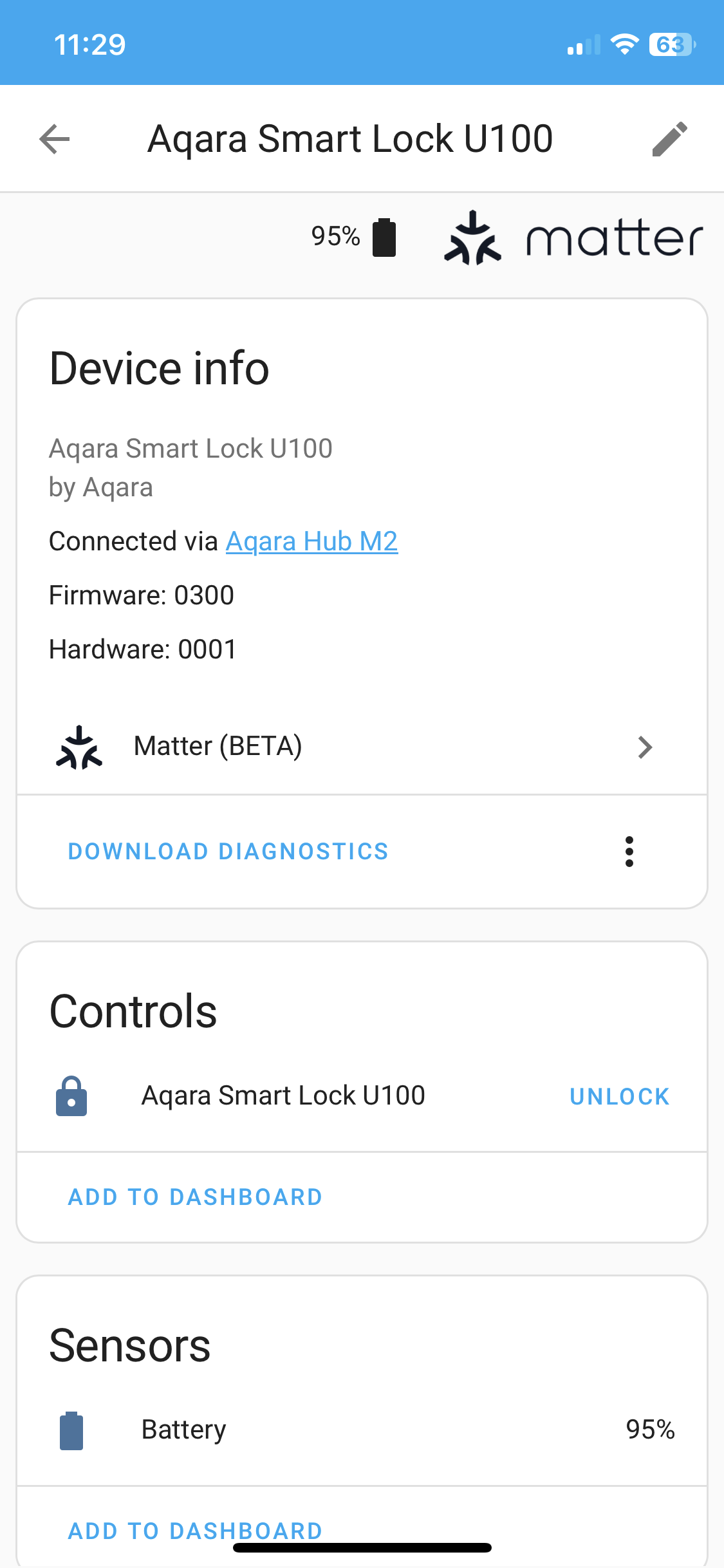Click DOWNLOAD DIAGNOSTICS
724x1568 pixels.
point(227,851)
